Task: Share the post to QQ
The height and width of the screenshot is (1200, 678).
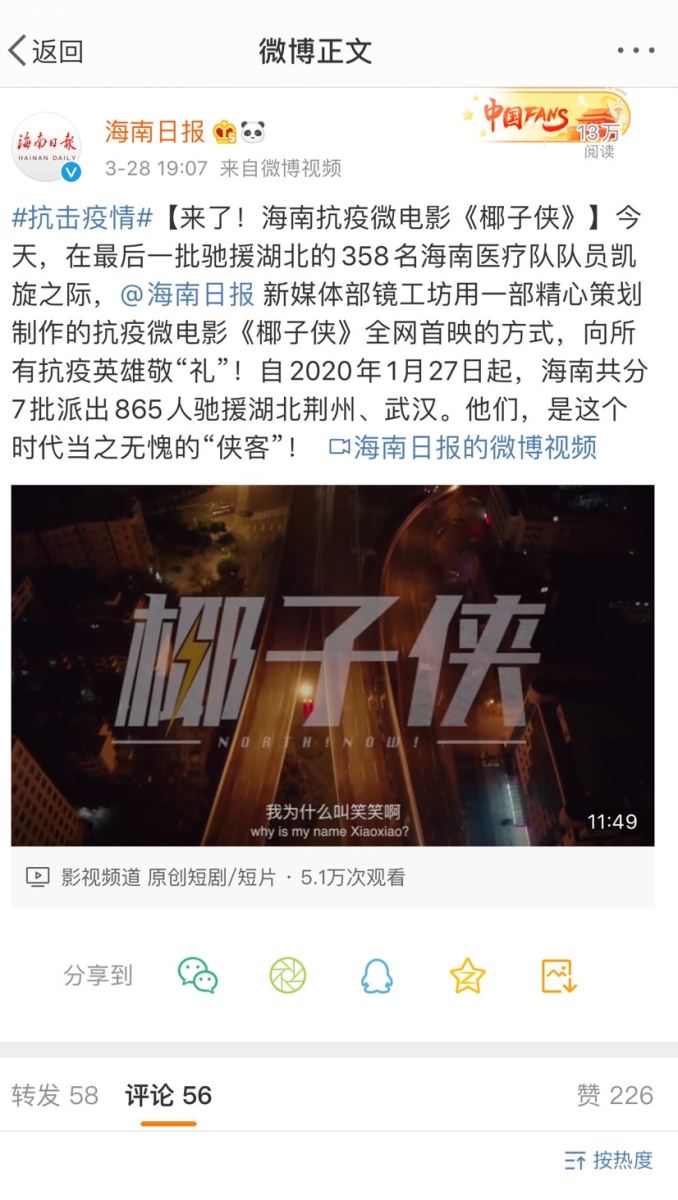Action: [377, 975]
